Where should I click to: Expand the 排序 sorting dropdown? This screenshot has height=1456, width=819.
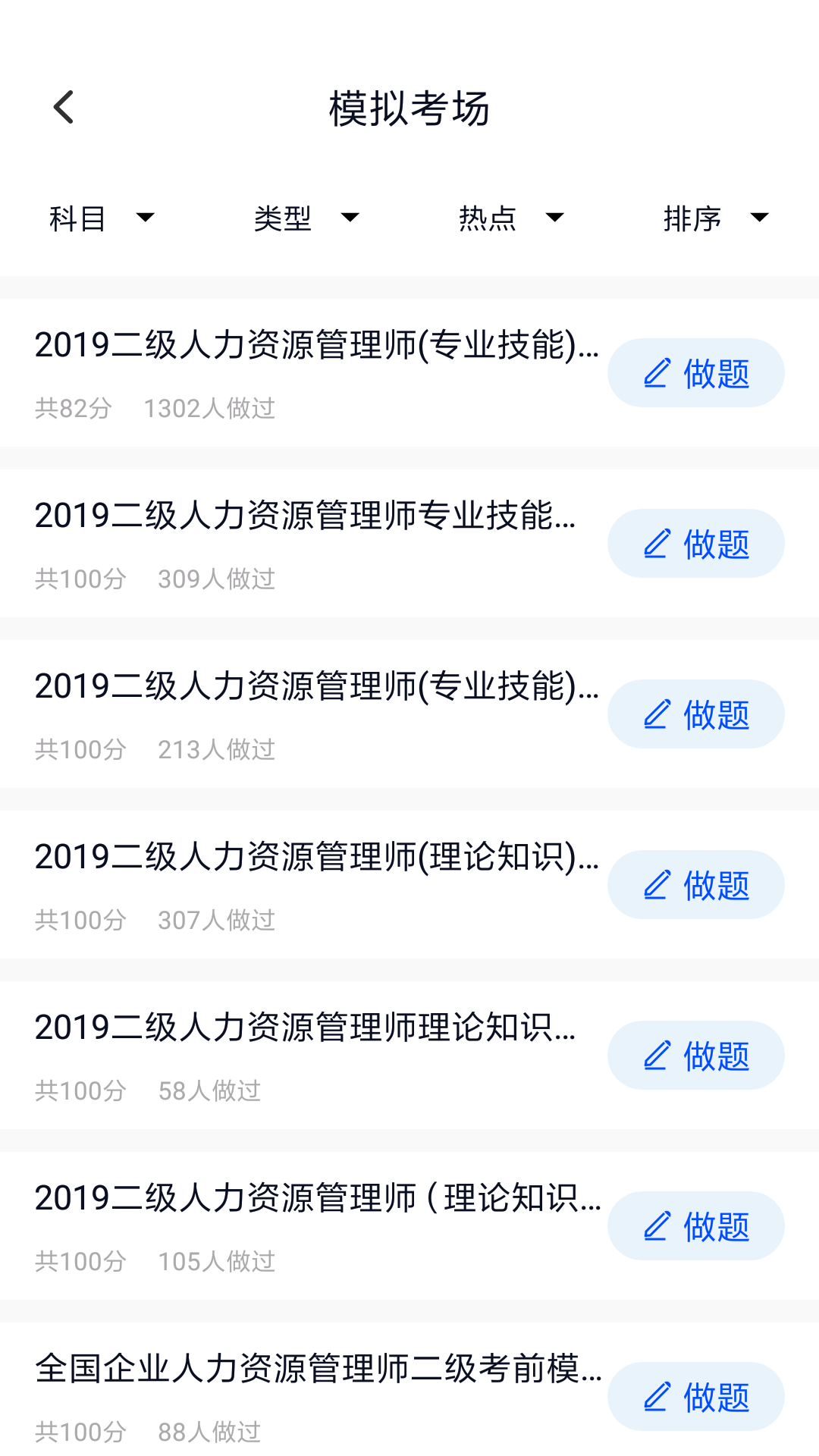[x=715, y=218]
